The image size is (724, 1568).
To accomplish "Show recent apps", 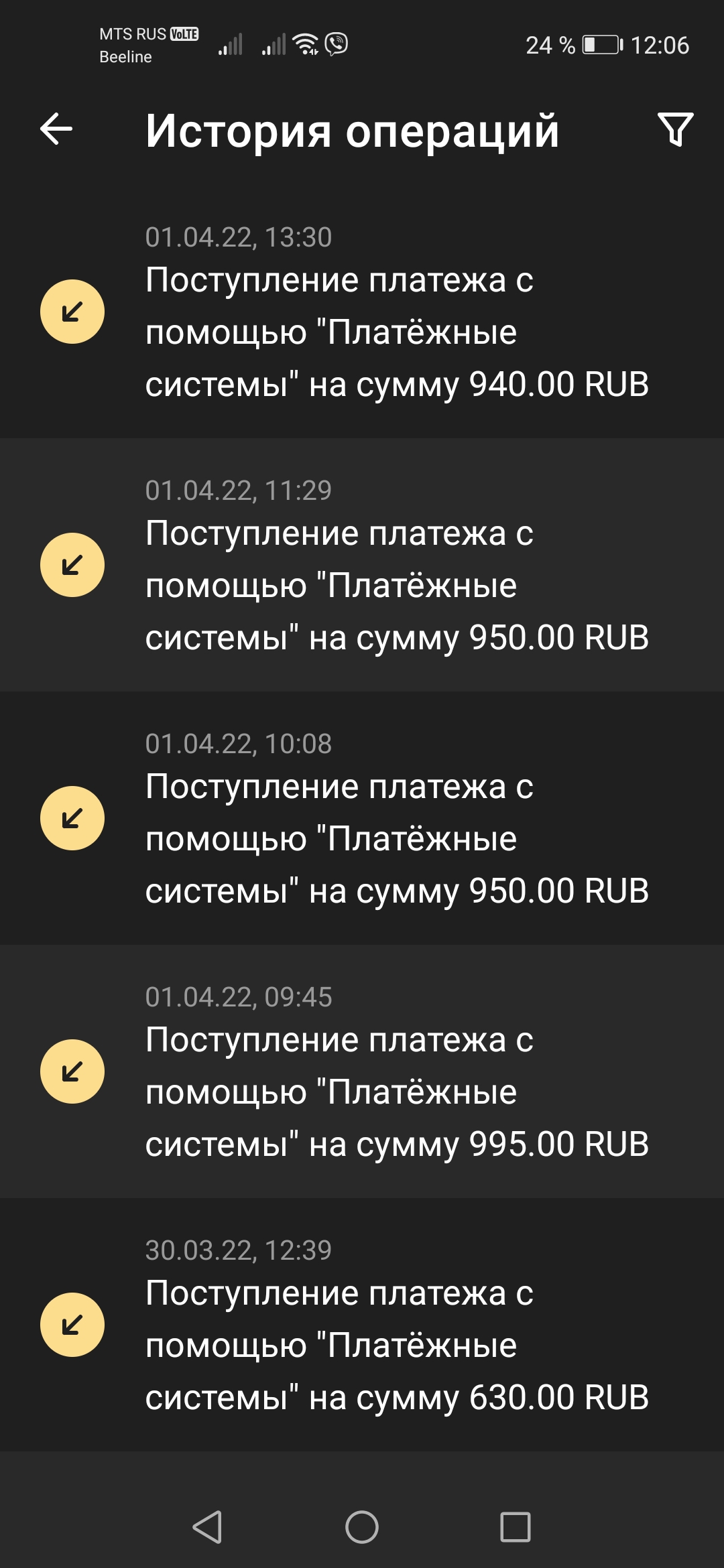I will click(516, 1527).
